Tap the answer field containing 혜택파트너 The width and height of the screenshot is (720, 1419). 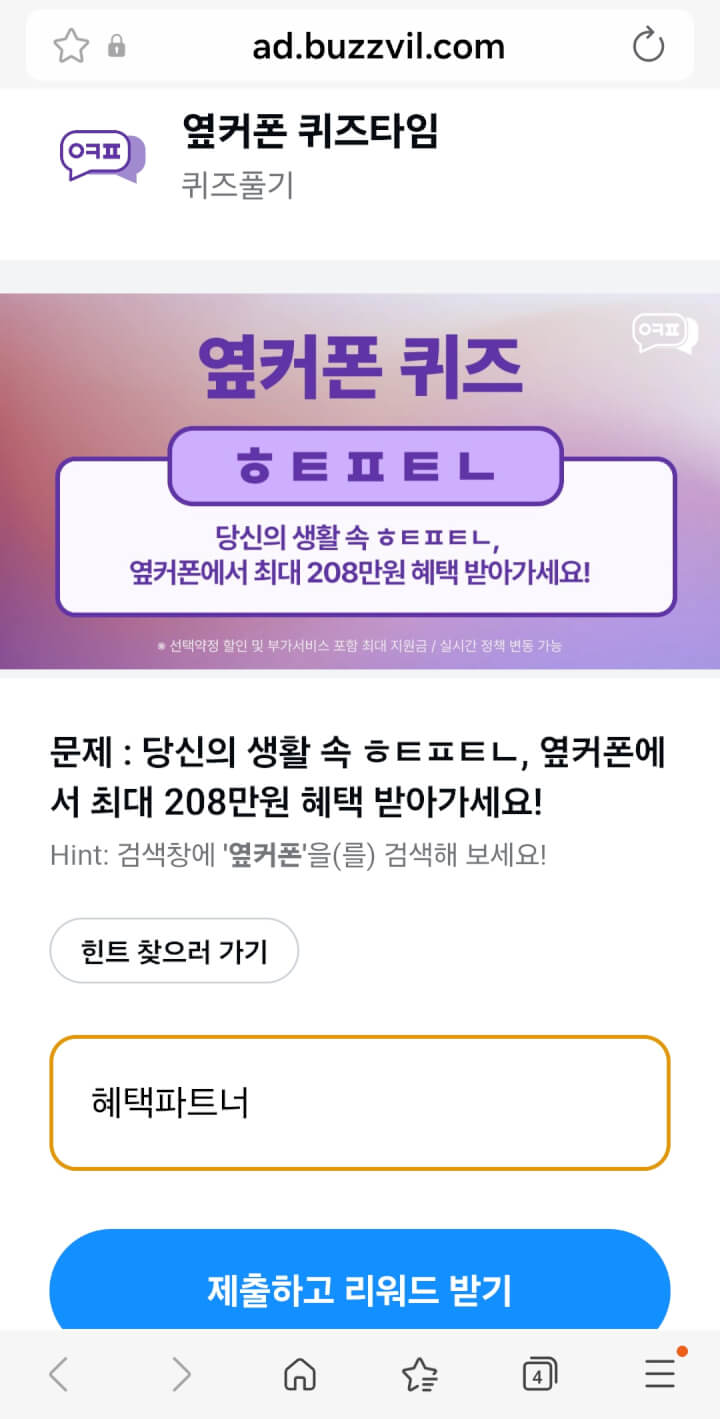(x=359, y=1102)
